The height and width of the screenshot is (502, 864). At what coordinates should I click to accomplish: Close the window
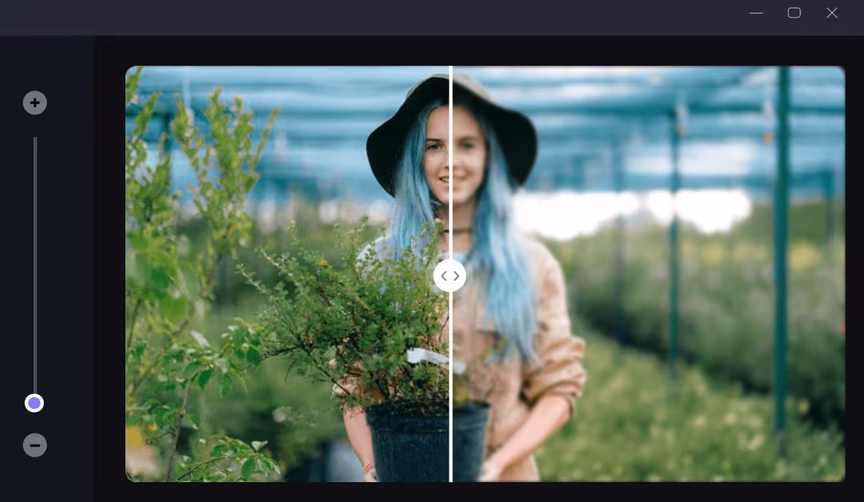832,13
